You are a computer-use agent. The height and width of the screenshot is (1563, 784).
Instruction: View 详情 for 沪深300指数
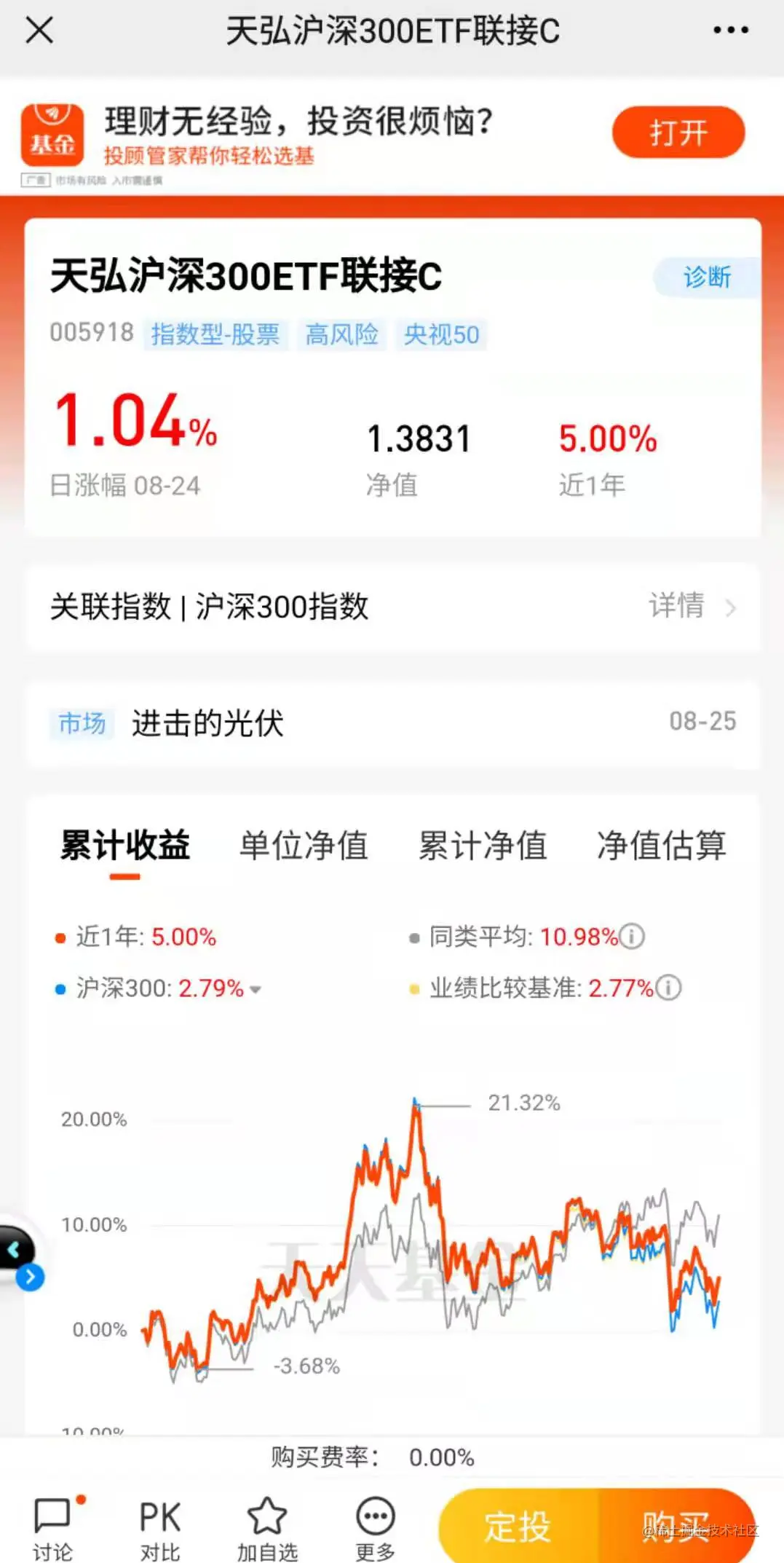(x=692, y=606)
